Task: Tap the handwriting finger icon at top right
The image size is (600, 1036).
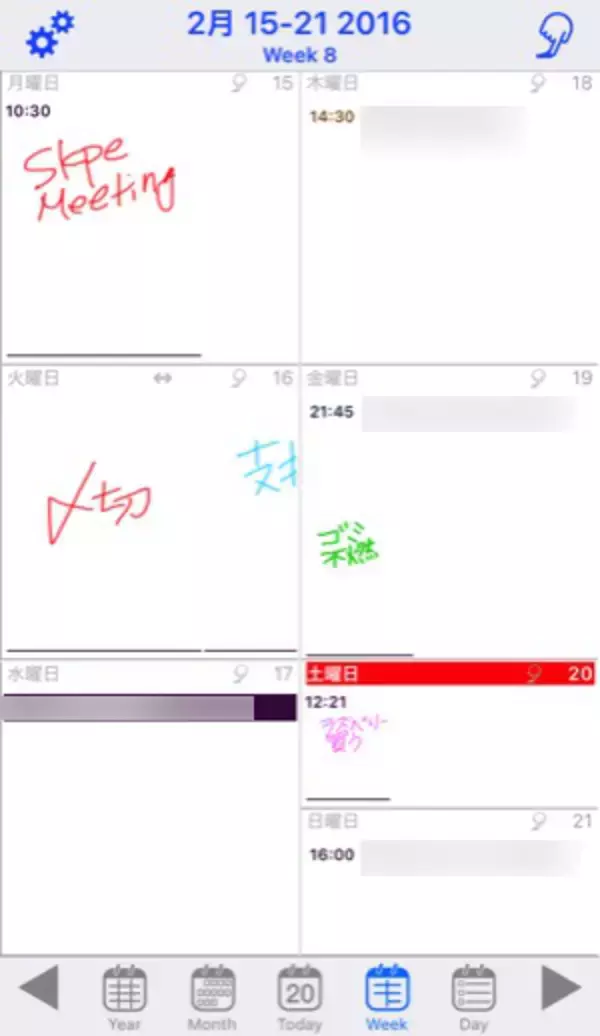Action: [551, 36]
